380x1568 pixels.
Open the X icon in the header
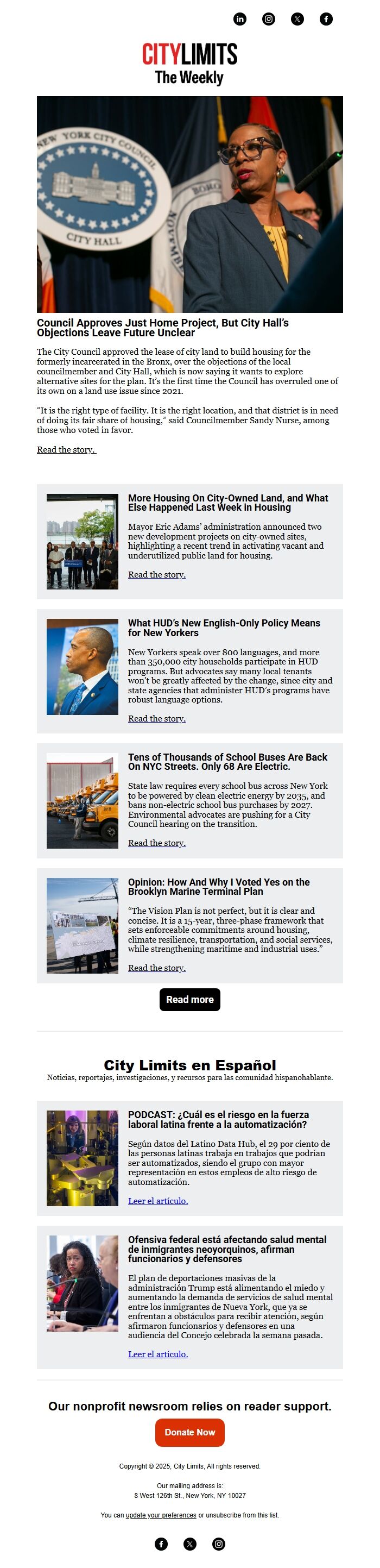coord(297,19)
